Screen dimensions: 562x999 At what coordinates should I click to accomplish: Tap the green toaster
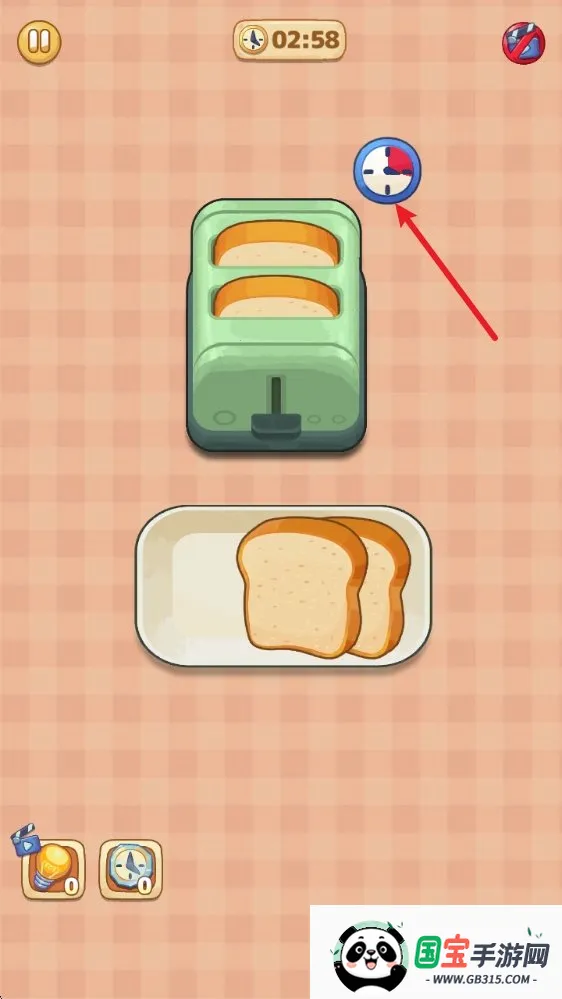pos(276,326)
